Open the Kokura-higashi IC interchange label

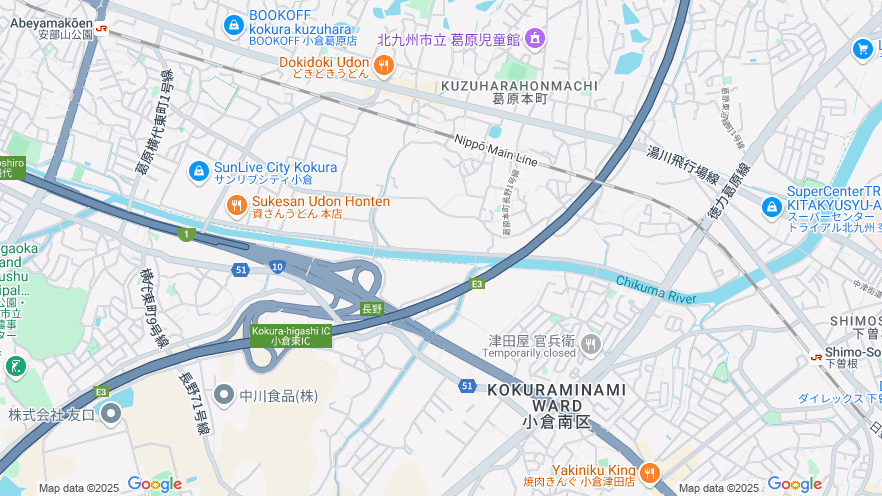tap(291, 336)
